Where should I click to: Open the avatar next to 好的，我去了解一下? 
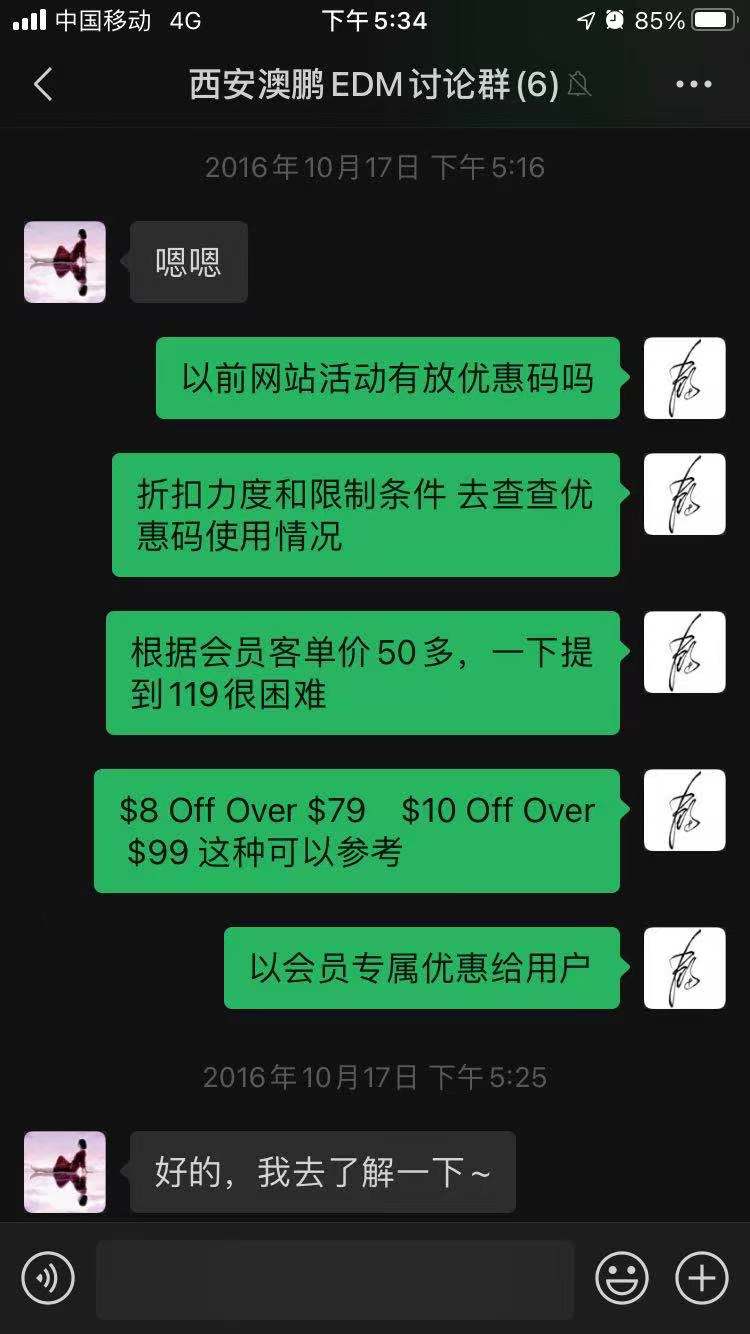click(65, 1172)
